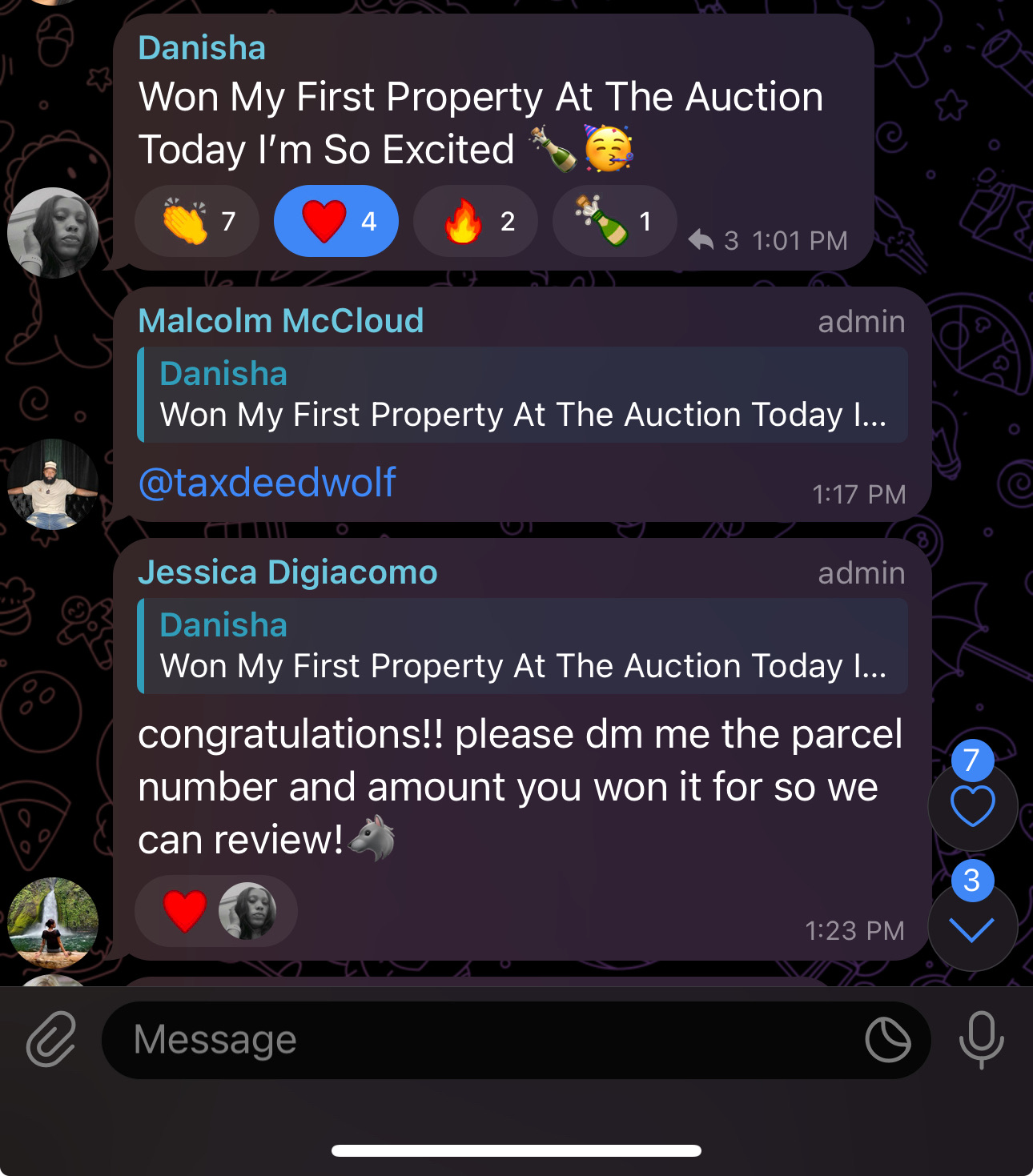
Task: Focus the Message text field
Action: coord(480,1040)
